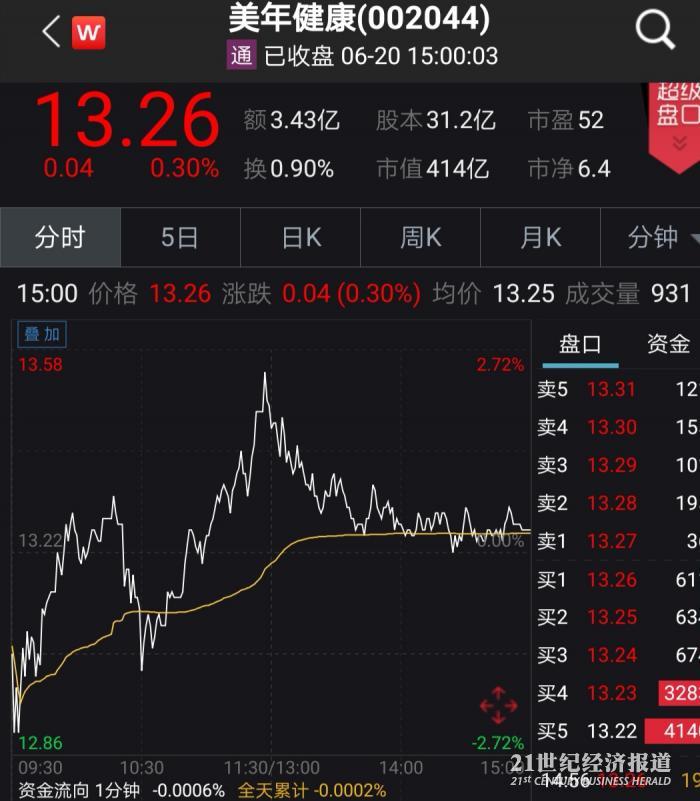Screen dimensions: 700x801
Task: Go back using the top-left arrow
Action: click(50, 32)
